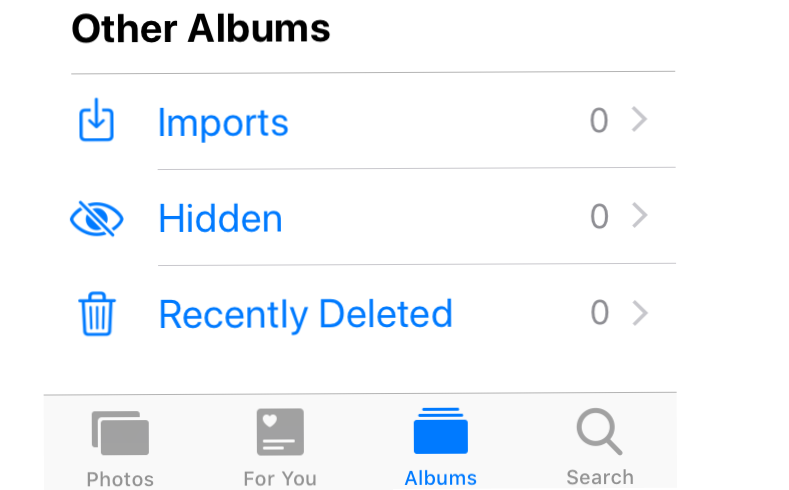Select the Albums tab
This screenshot has width=789, height=490.
(440, 447)
